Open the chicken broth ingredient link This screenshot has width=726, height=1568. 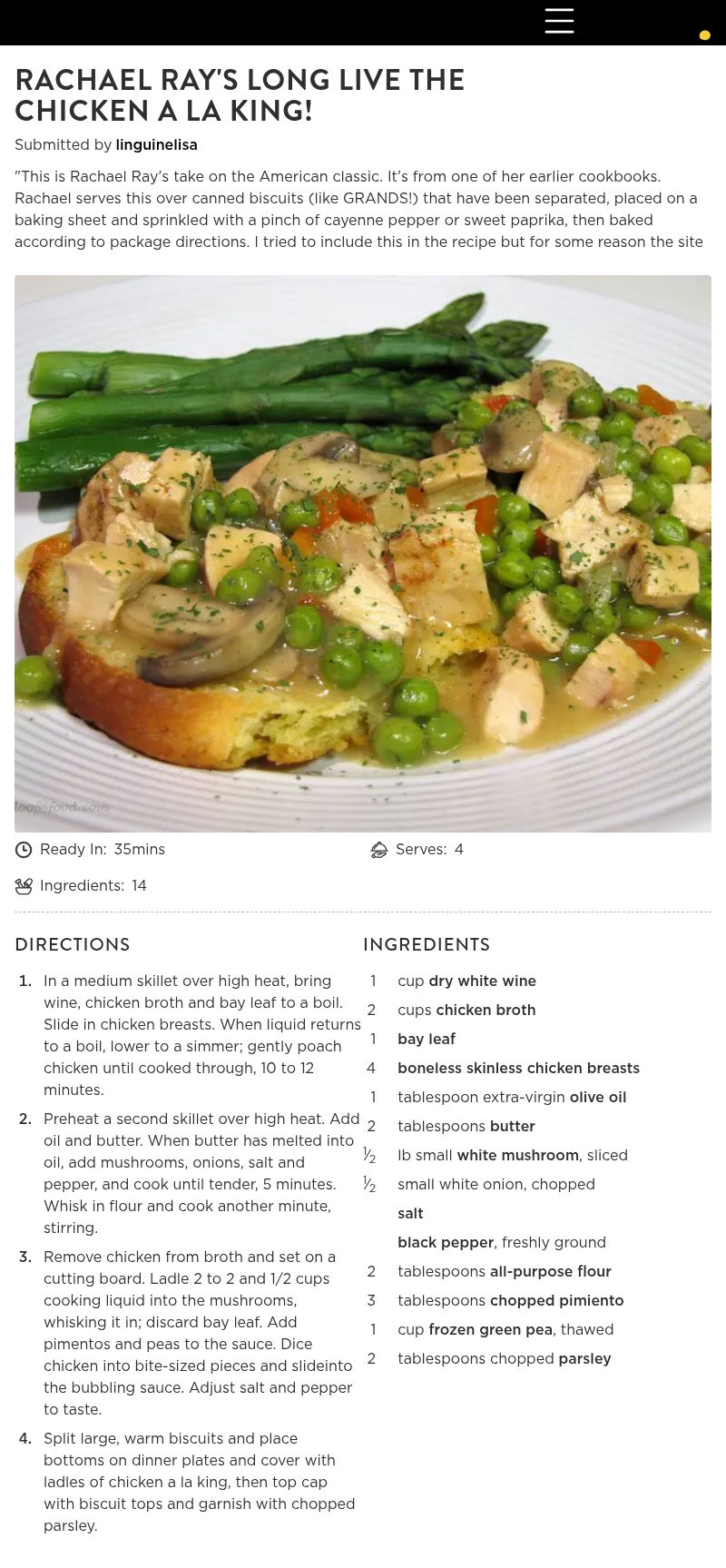coord(486,1011)
